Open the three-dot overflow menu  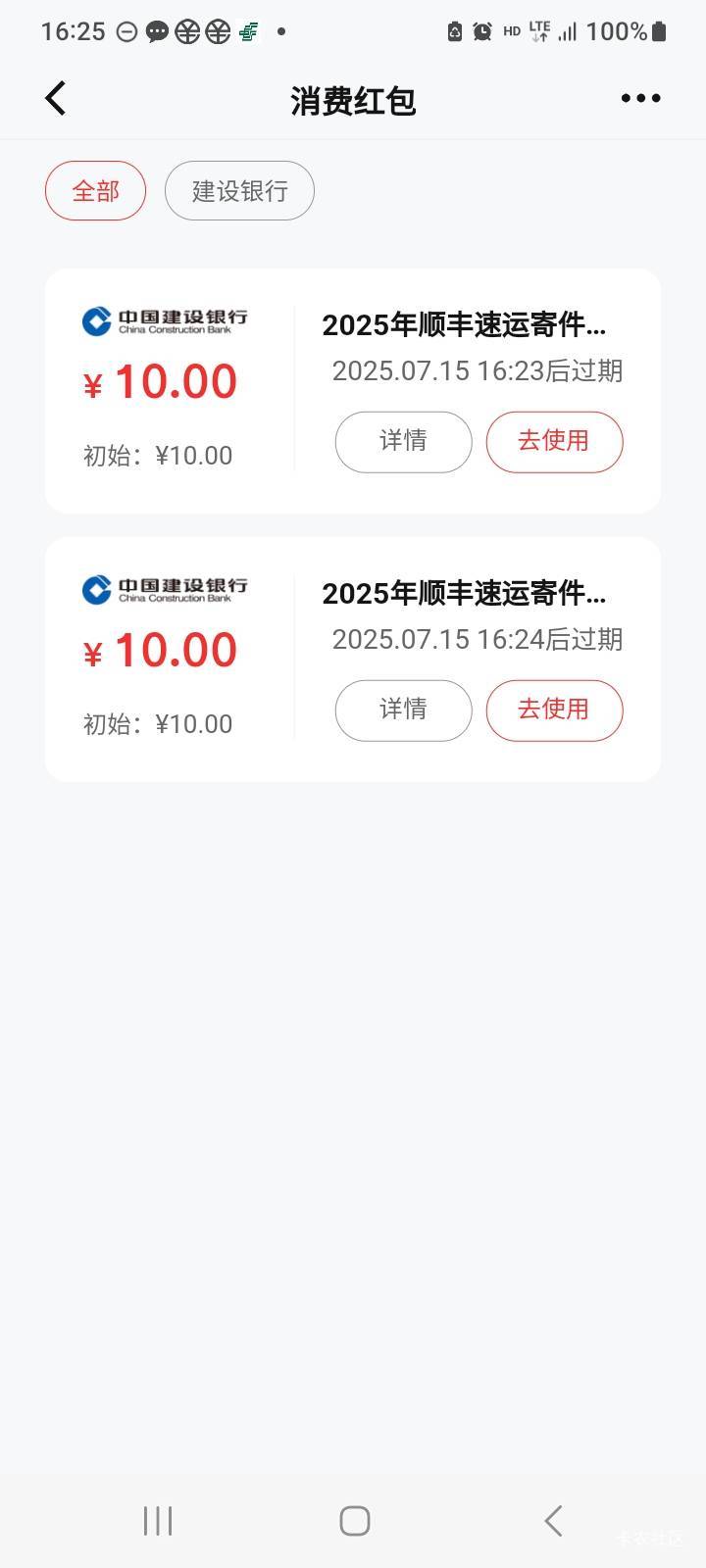click(x=640, y=98)
